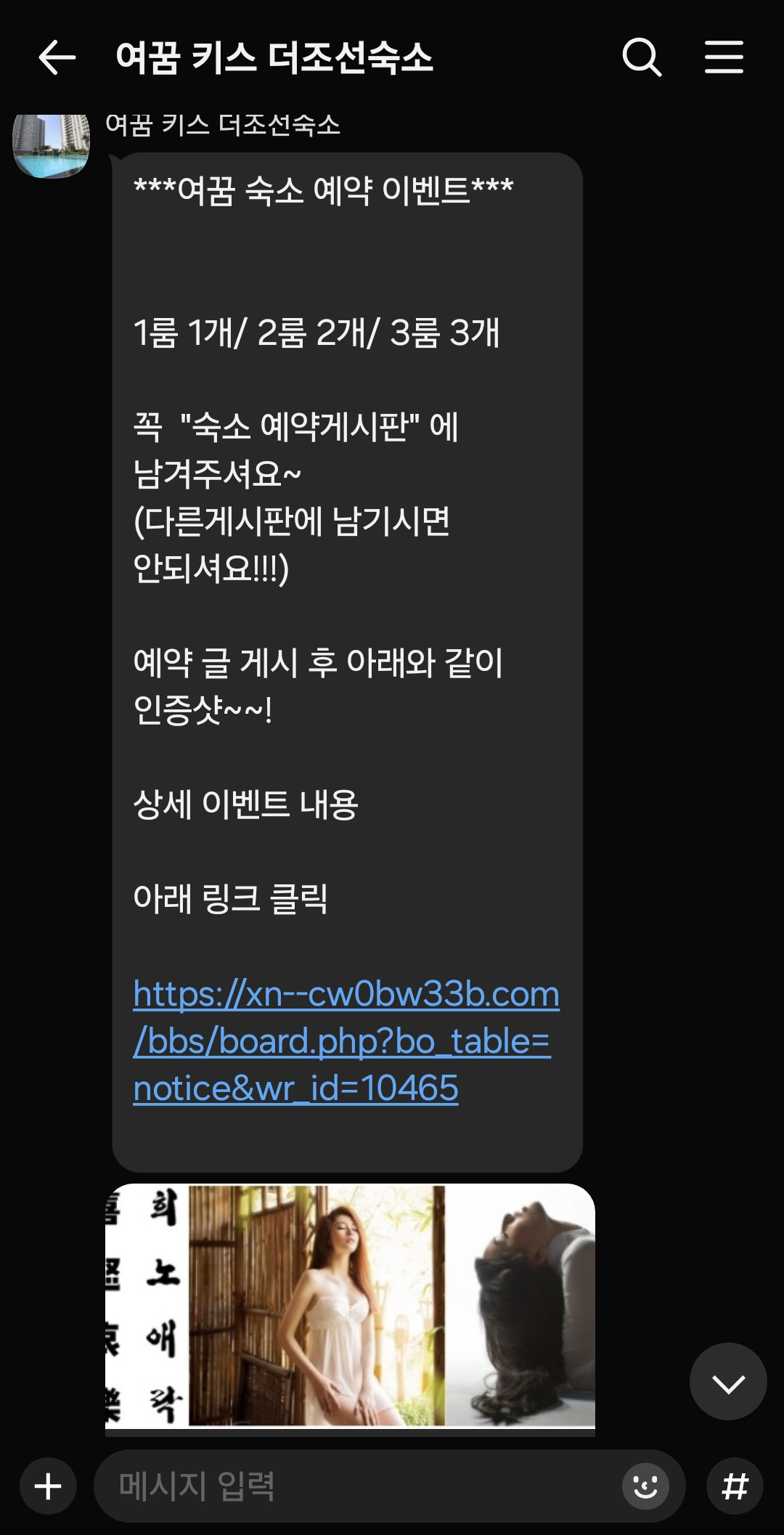Open the emoticon picker

[x=645, y=1486]
